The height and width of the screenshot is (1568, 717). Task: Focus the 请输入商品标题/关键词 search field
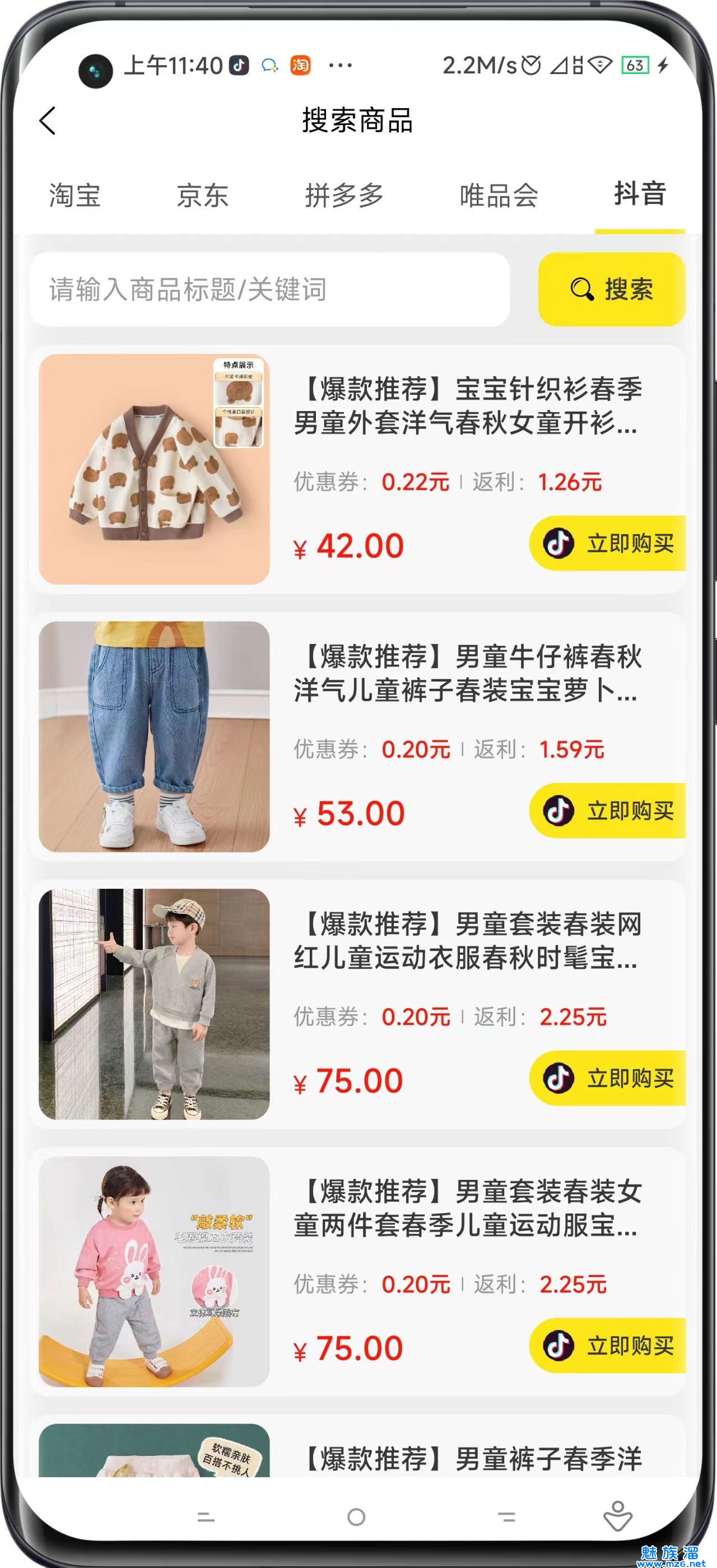coord(269,289)
